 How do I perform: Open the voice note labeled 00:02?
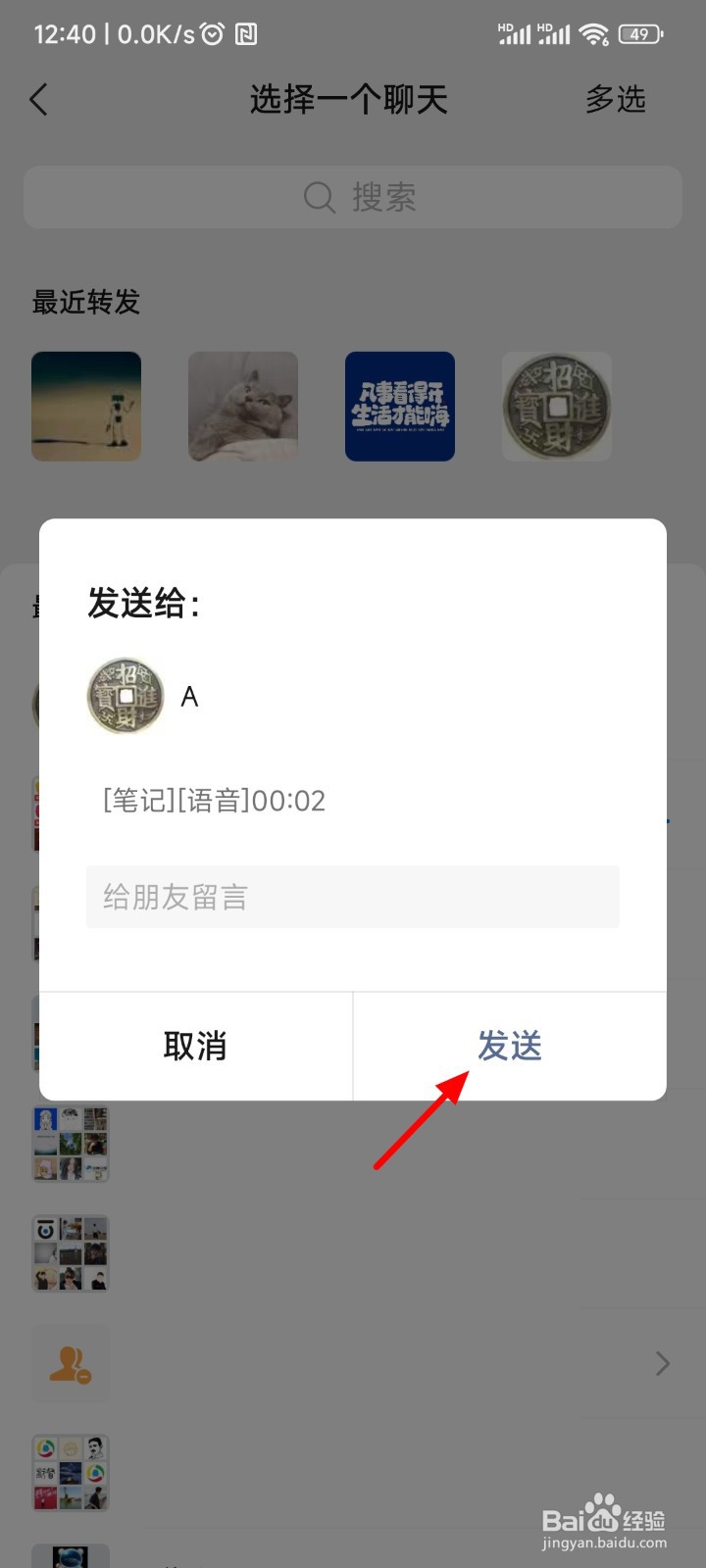(212, 801)
